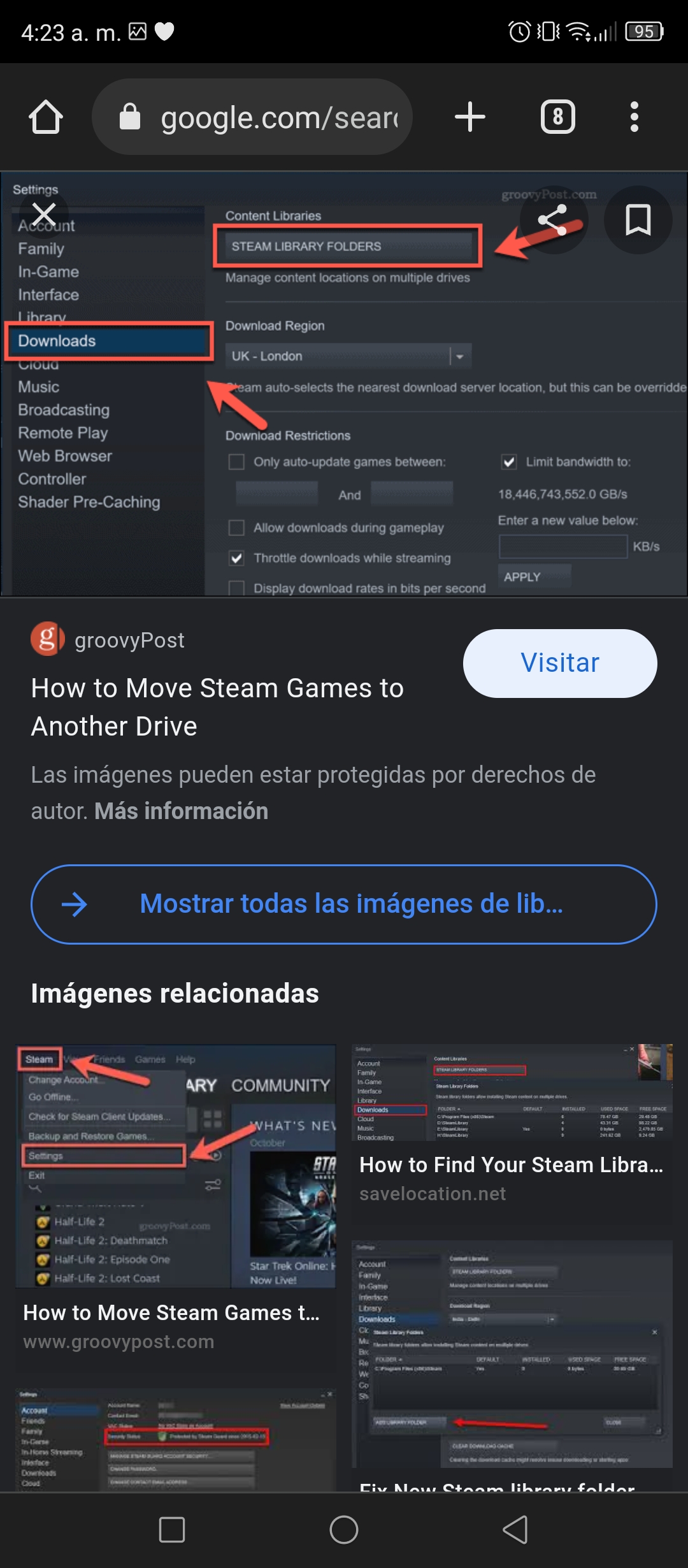
Task: Close the image preview
Action: (x=44, y=215)
